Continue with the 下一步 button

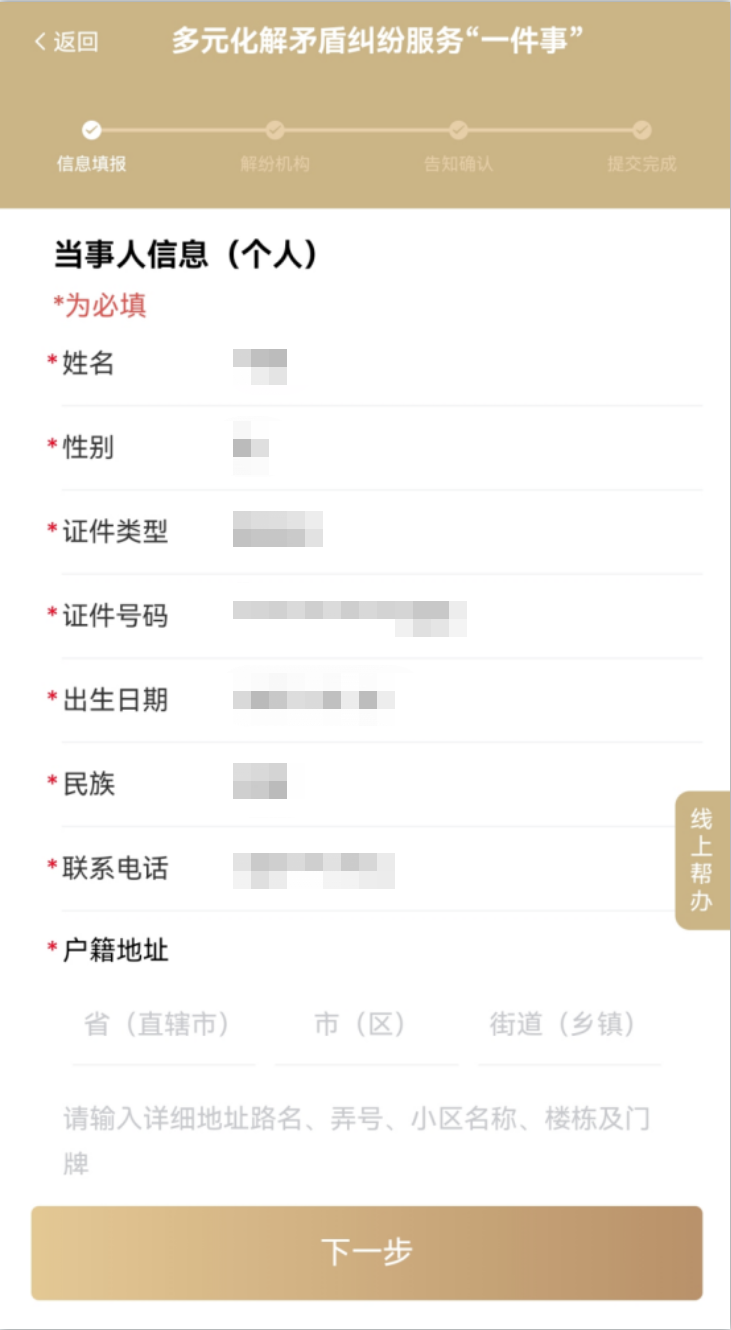coord(366,1252)
